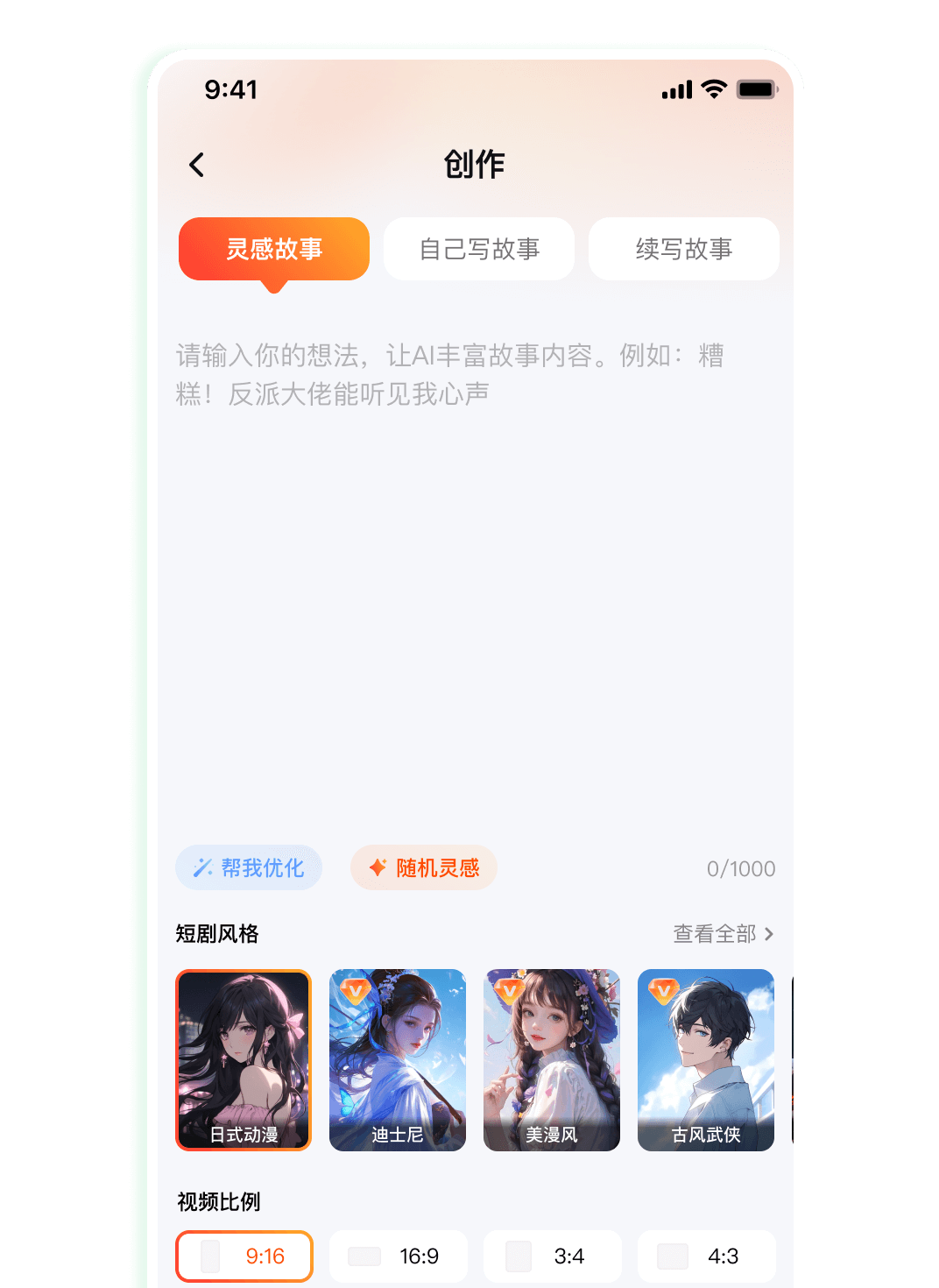The width and height of the screenshot is (939, 1288).
Task: Select the 4:3 video ratio
Action: coord(707,1256)
